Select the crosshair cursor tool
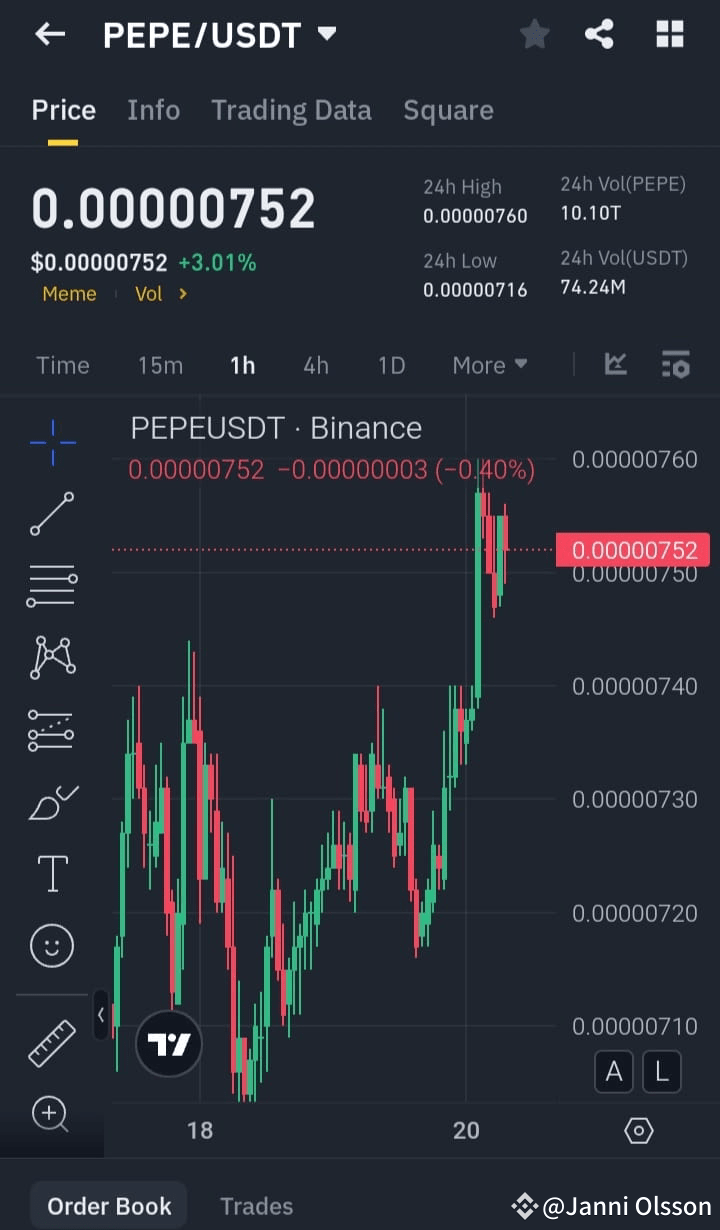The image size is (720, 1230). click(51, 441)
